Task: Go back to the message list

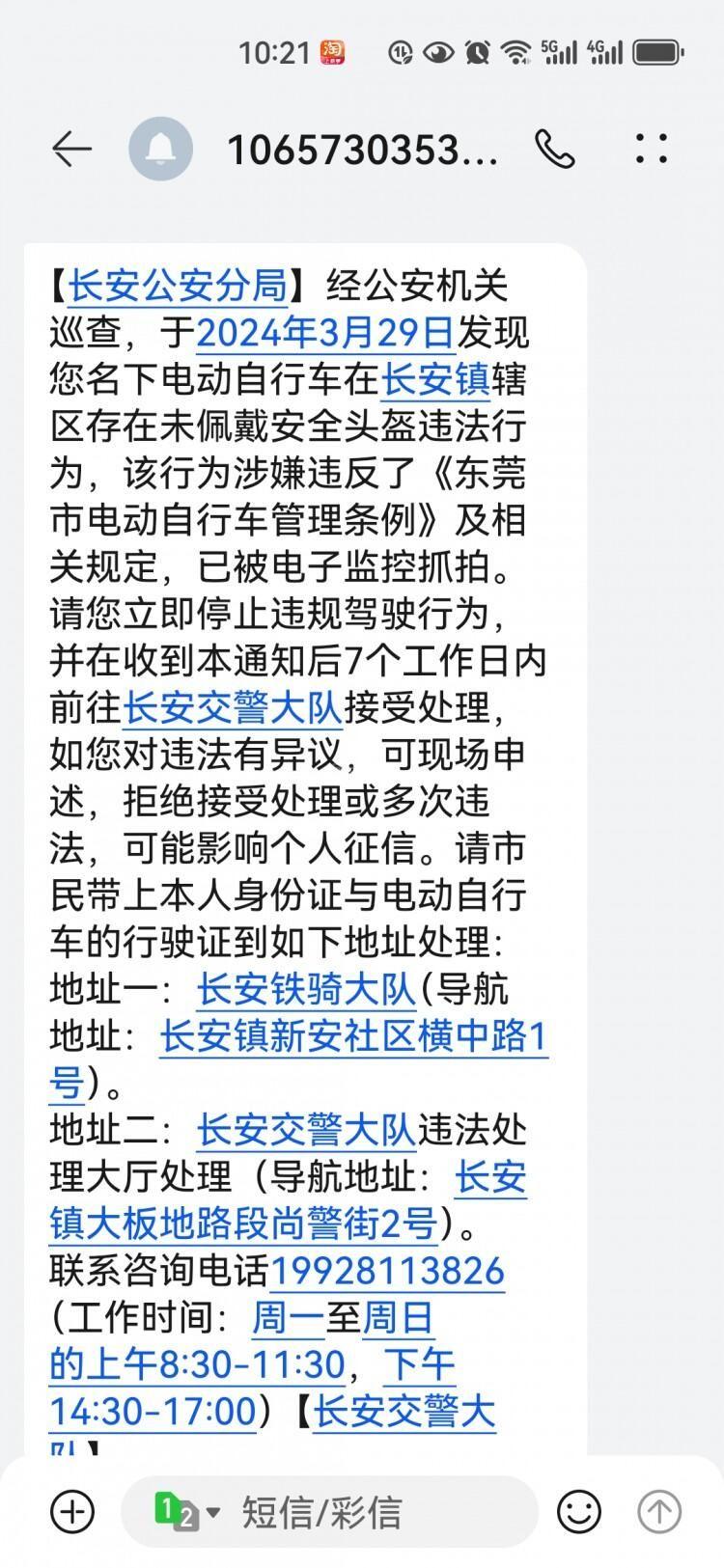Action: (70, 150)
